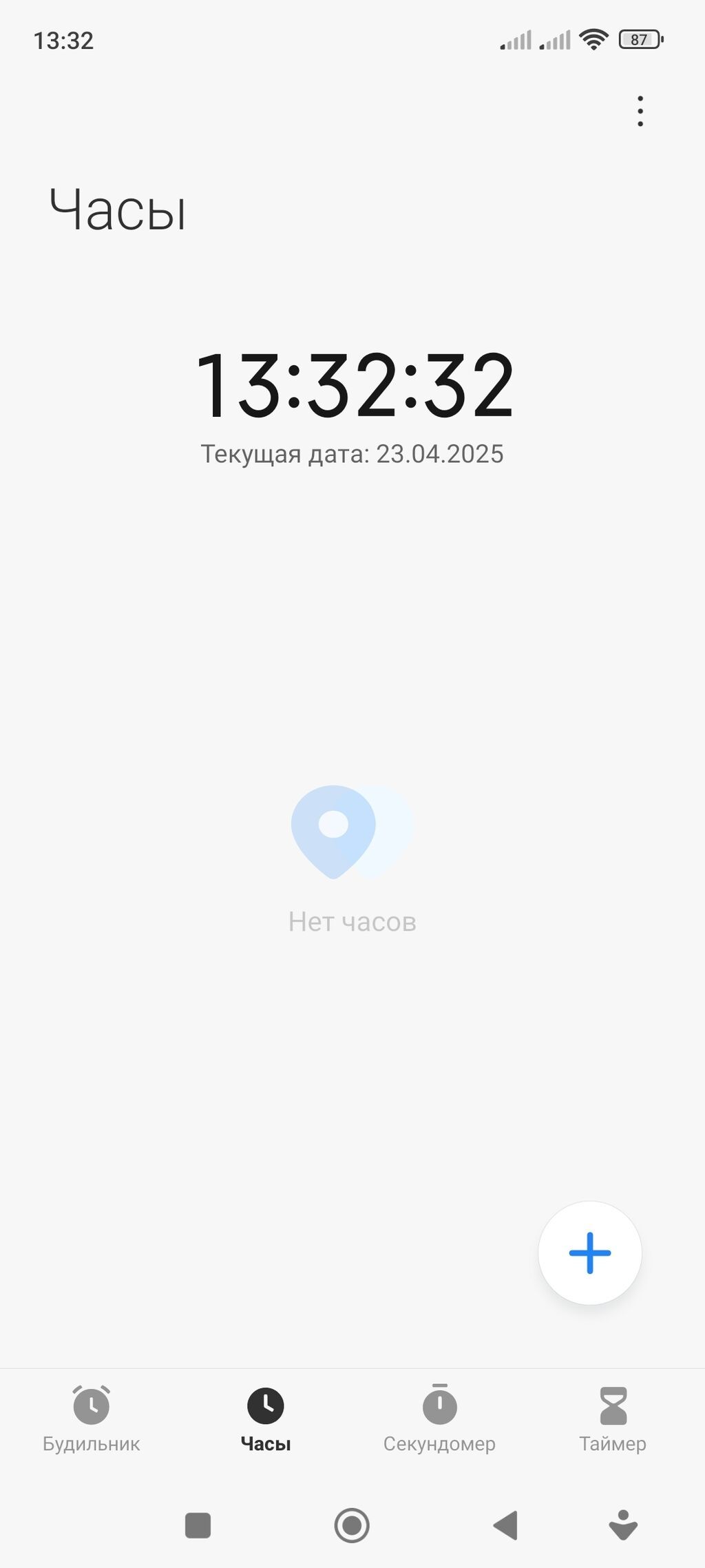Viewport: 705px width, 1568px height.
Task: Open the three-dot overflow menu
Action: [640, 111]
